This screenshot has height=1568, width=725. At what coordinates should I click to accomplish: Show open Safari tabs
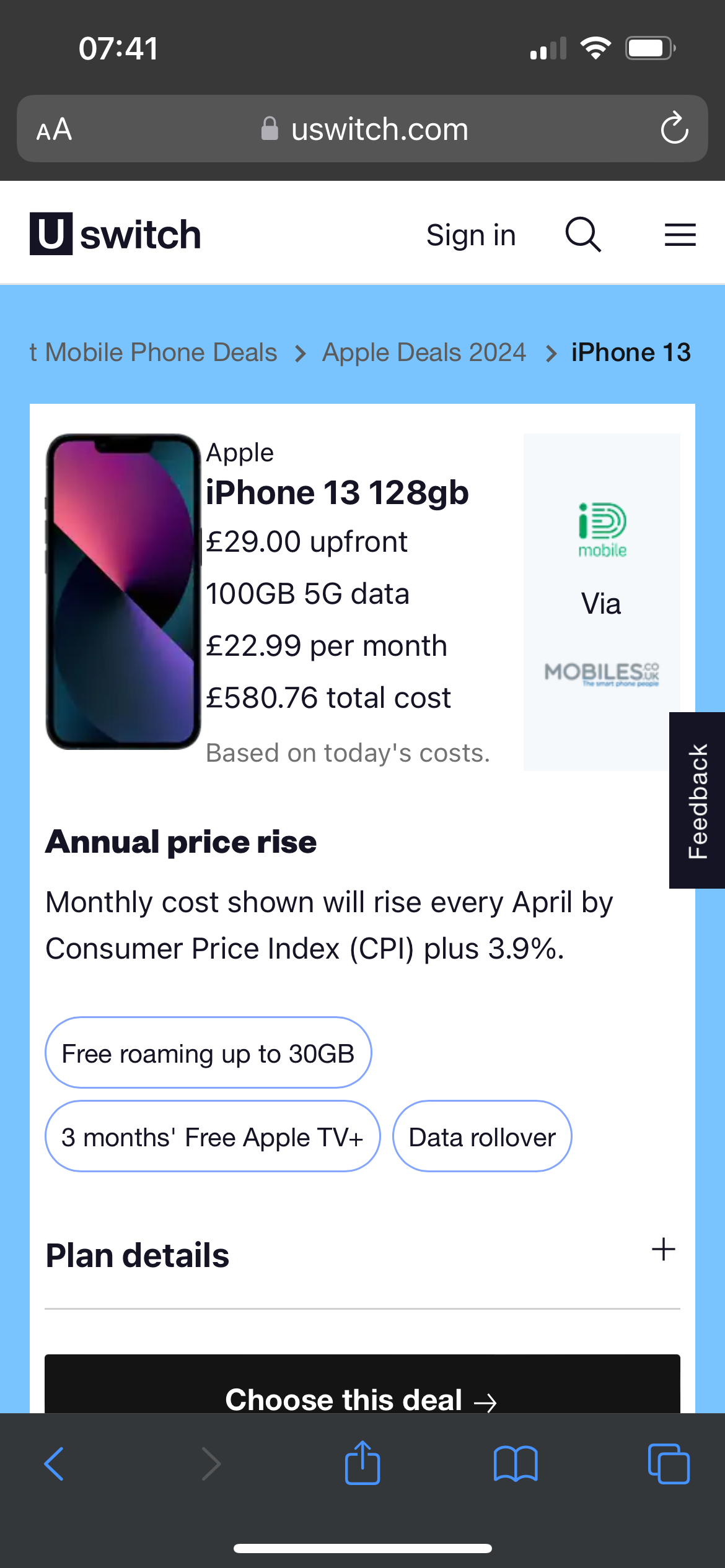tap(668, 1464)
